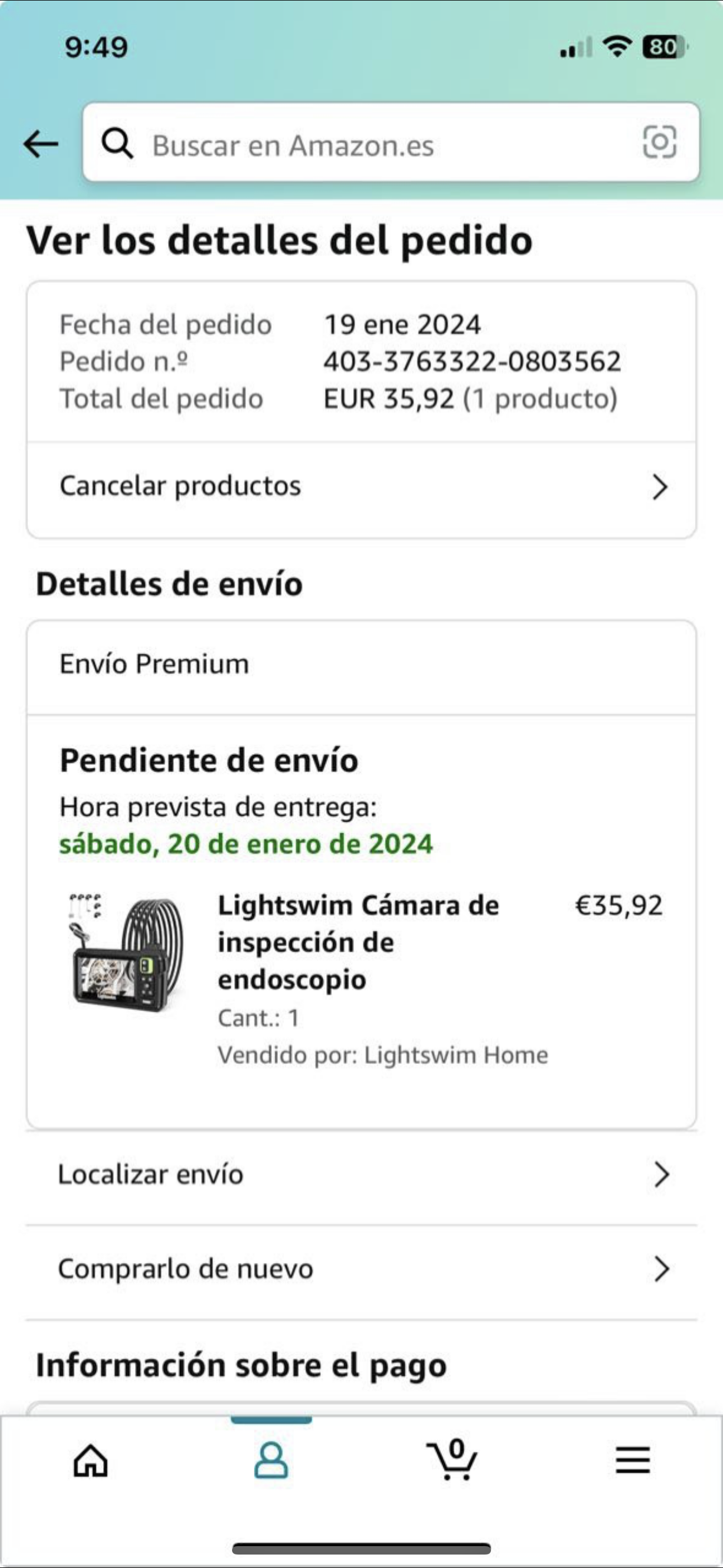723x1568 pixels.
Task: Open the Lightswim Cámara de inspección product title
Action: (359, 942)
